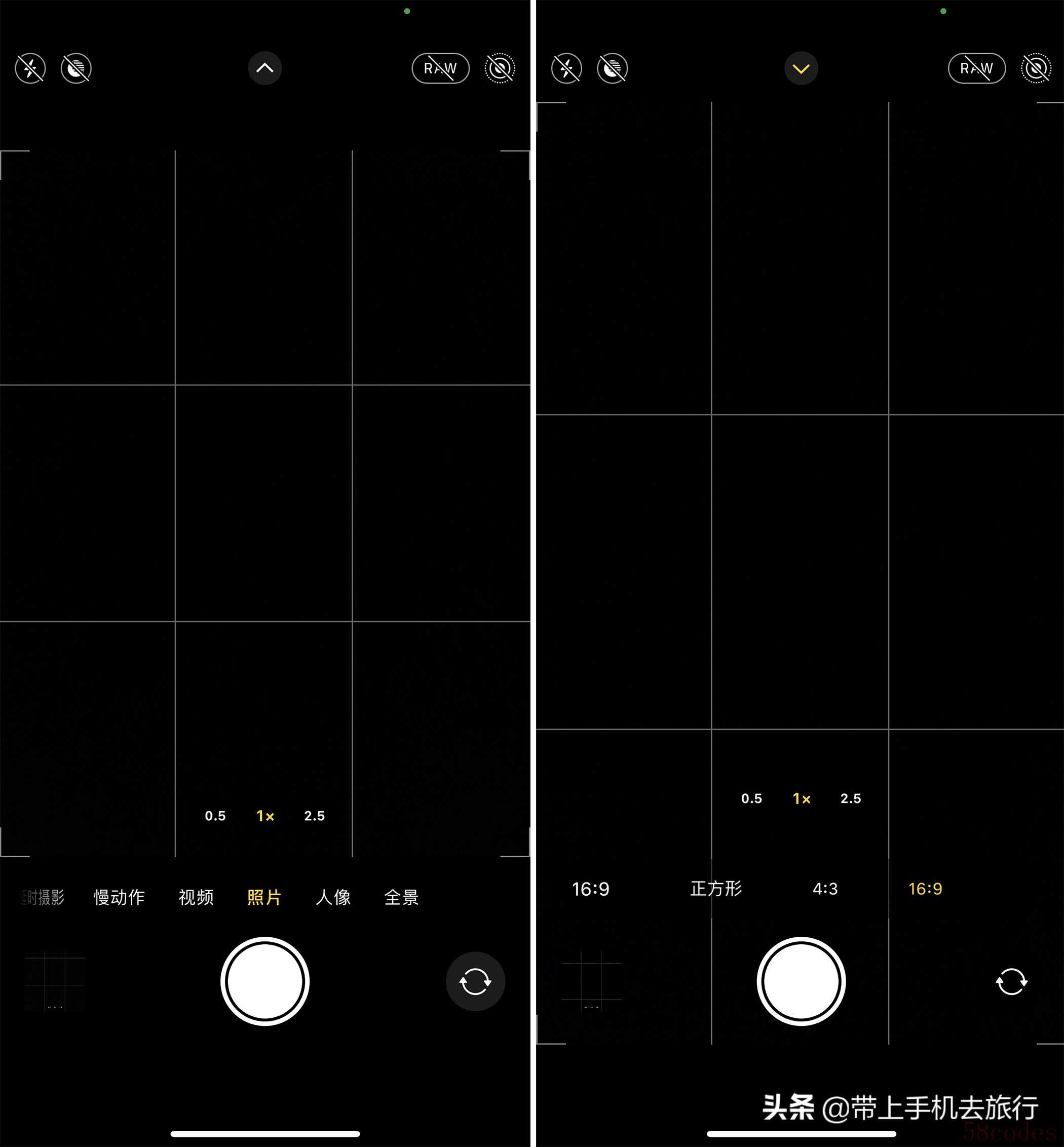Collapse camera options with the yellow down chevron
This screenshot has height=1147, width=1064.
click(x=801, y=68)
